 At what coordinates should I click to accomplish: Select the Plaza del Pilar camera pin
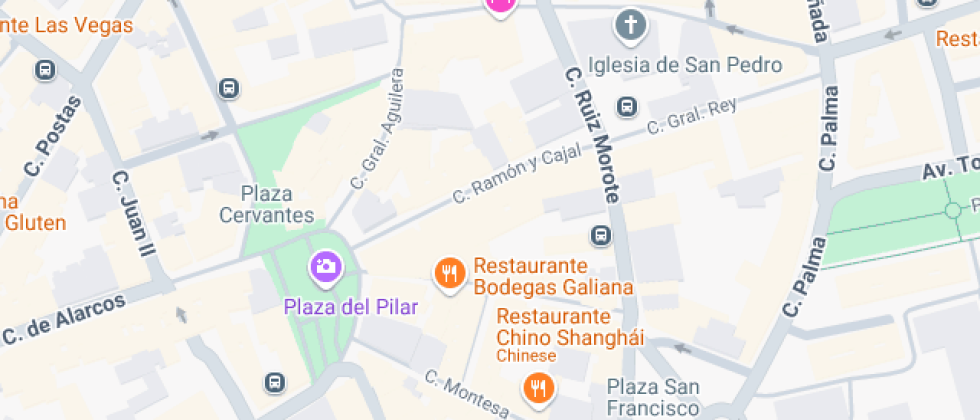click(x=325, y=266)
